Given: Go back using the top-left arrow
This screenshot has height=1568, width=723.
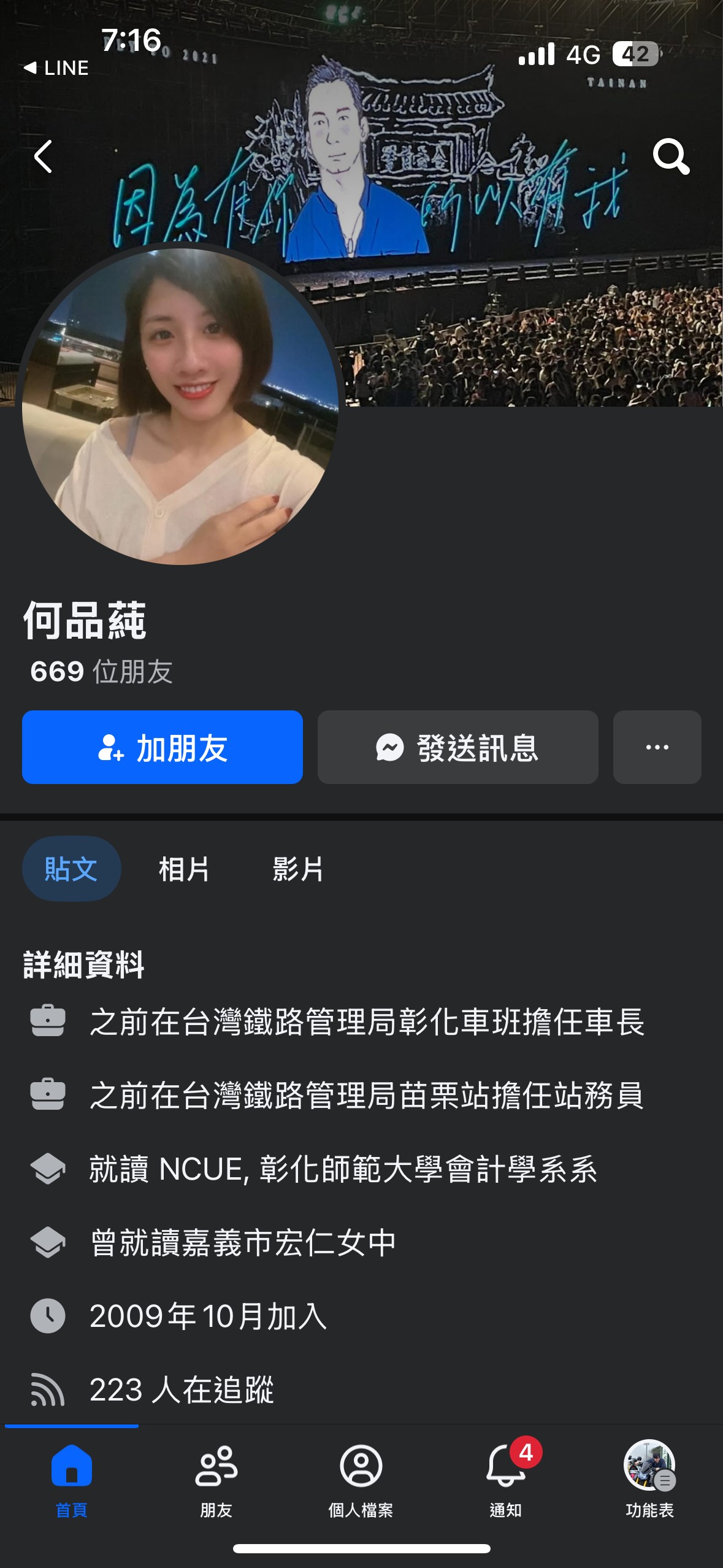Looking at the screenshot, I should click(43, 157).
